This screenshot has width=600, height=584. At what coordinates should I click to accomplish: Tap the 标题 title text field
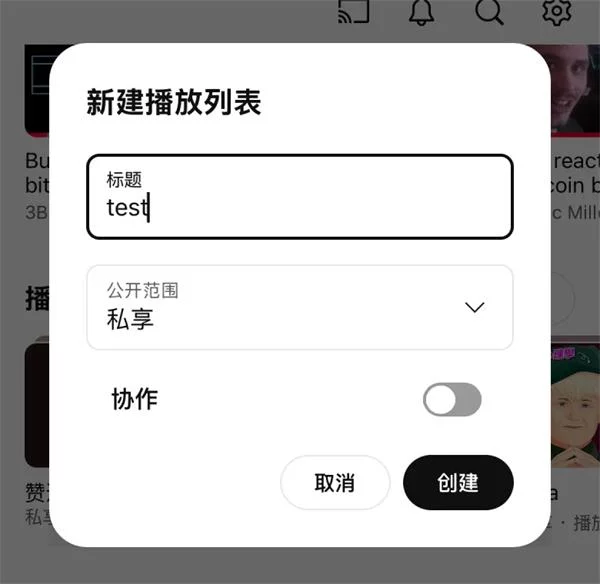[x=300, y=197]
